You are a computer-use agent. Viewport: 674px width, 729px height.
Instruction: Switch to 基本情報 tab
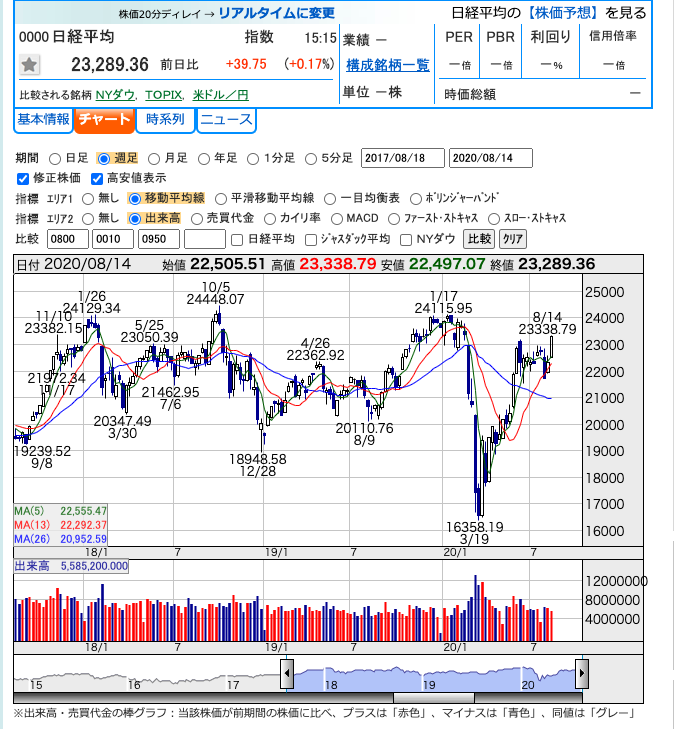[x=43, y=120]
